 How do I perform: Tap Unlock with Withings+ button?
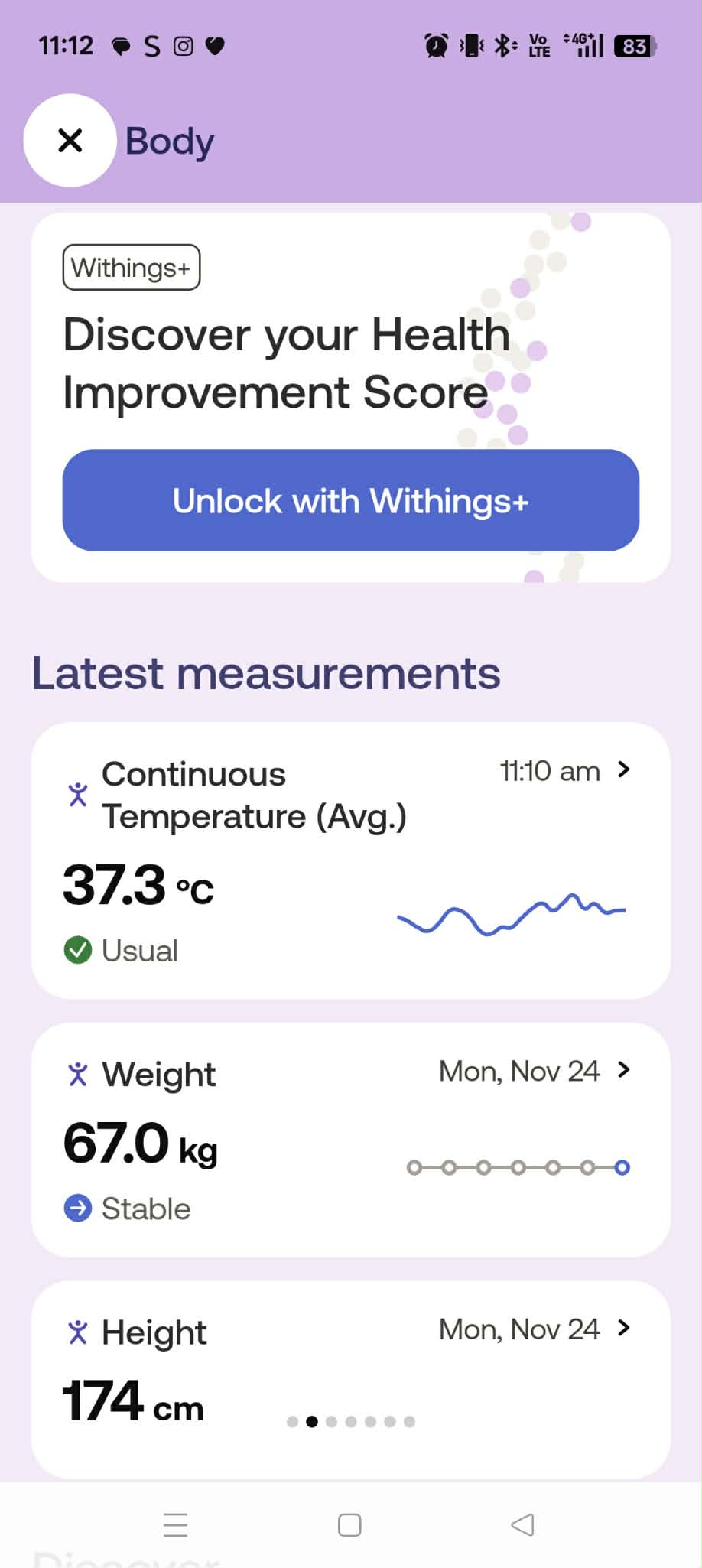(x=350, y=500)
